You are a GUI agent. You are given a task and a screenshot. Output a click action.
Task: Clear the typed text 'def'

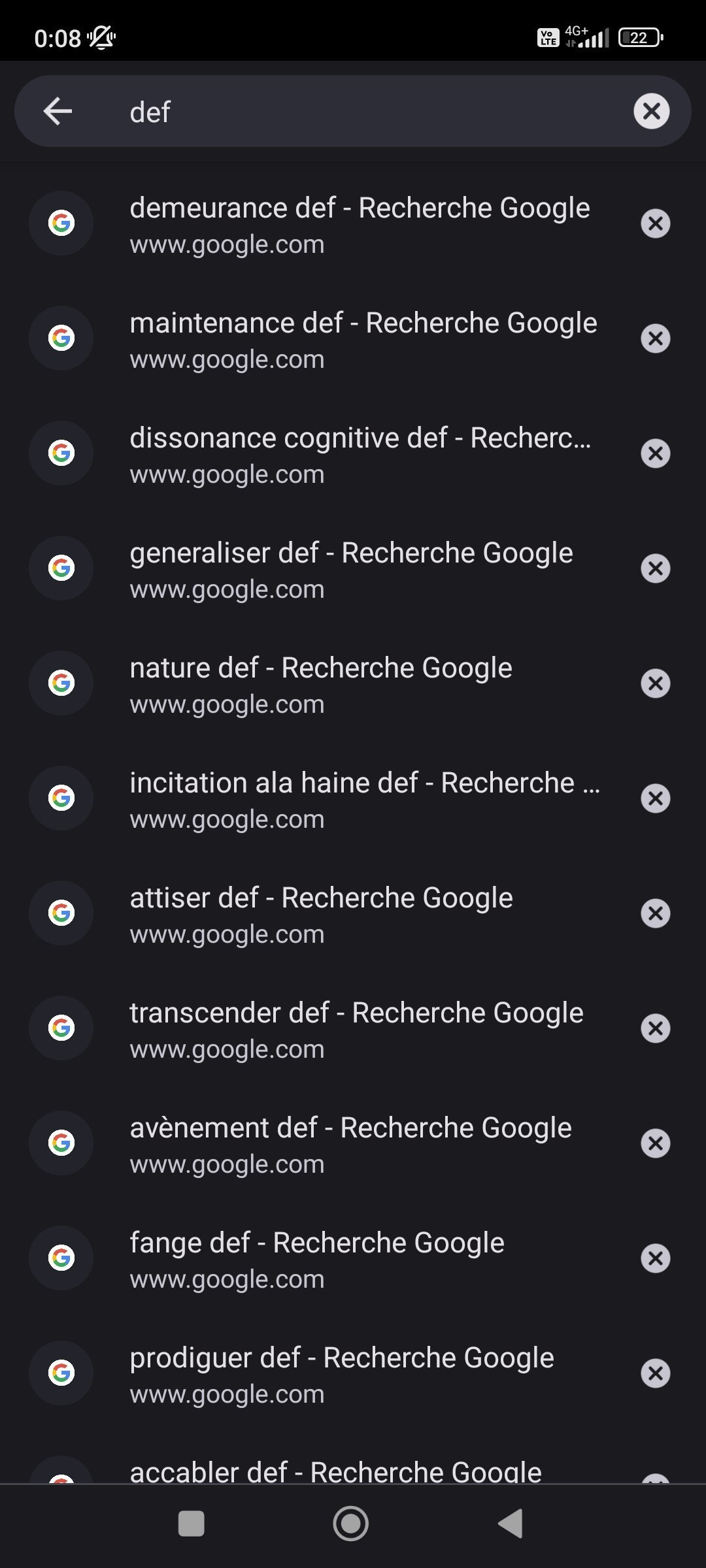pyautogui.click(x=651, y=111)
